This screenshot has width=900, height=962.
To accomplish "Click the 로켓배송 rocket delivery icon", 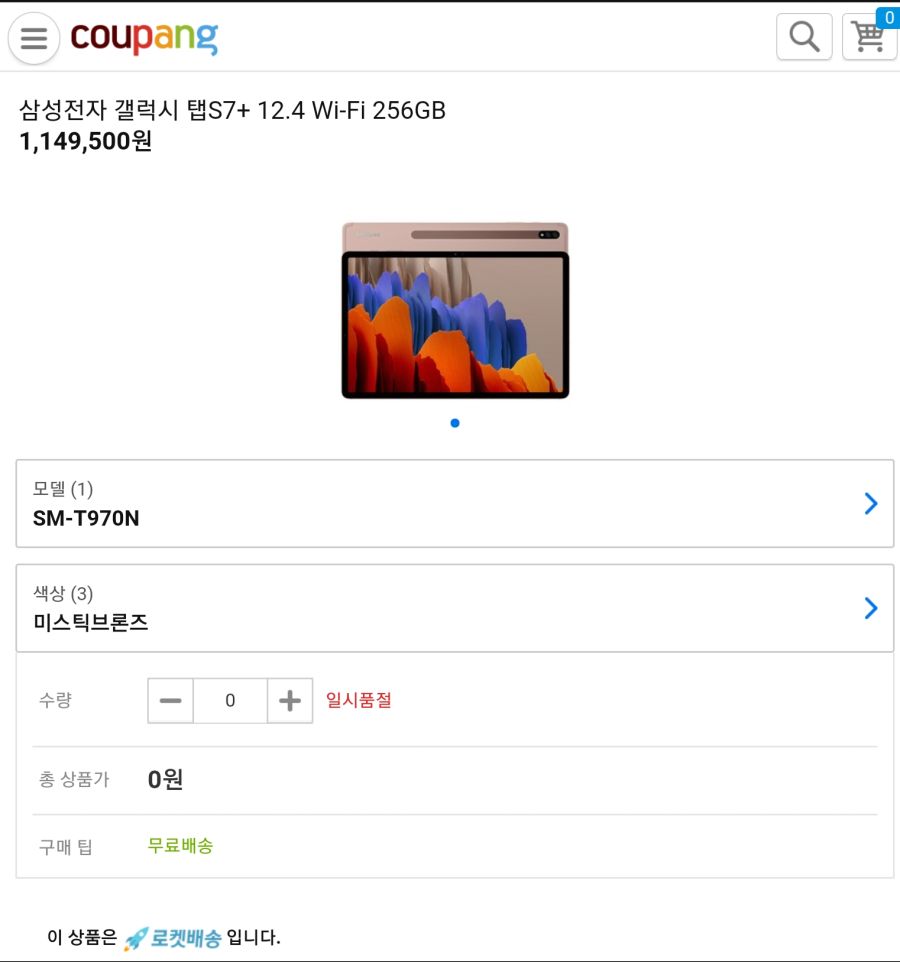I will pos(137,936).
